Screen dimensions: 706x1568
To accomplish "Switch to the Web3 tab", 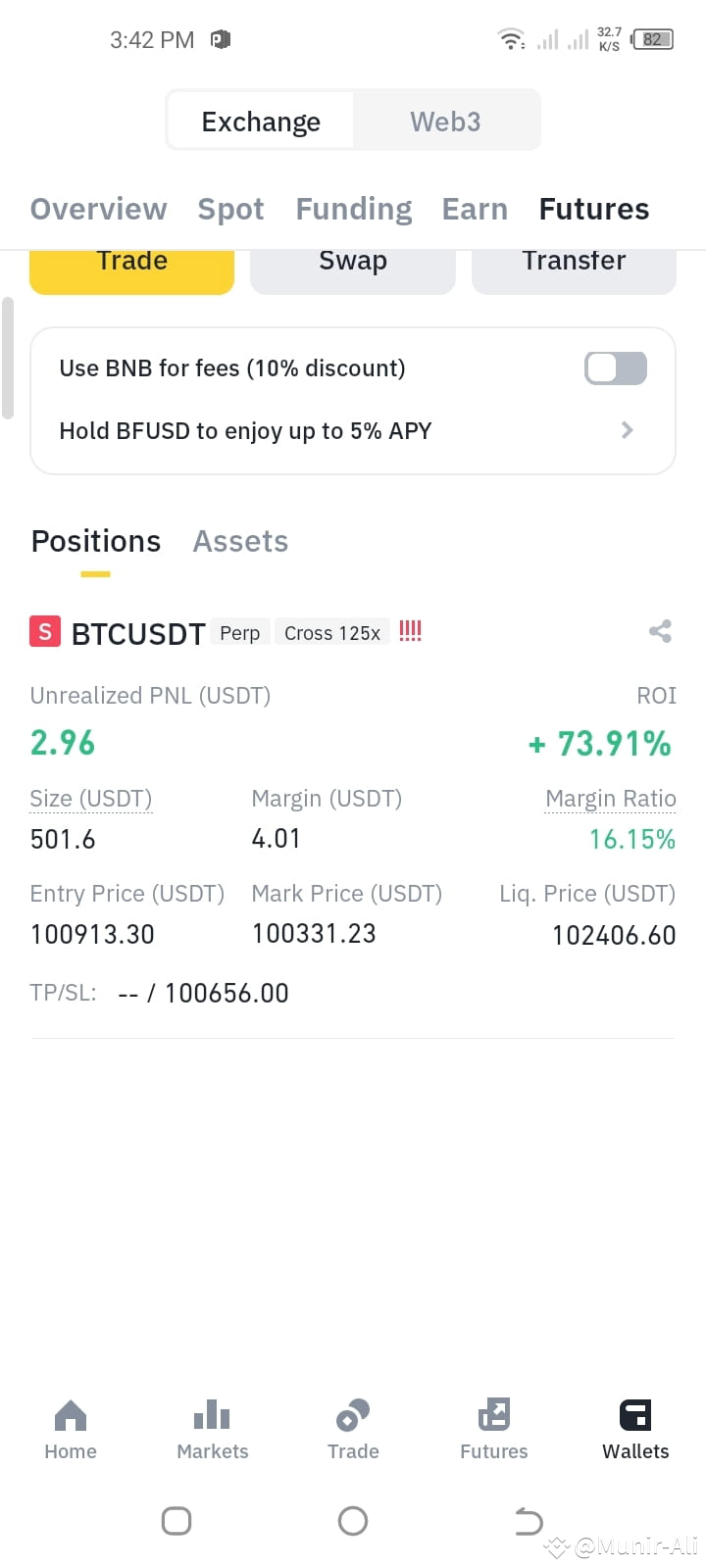I will coord(445,121).
